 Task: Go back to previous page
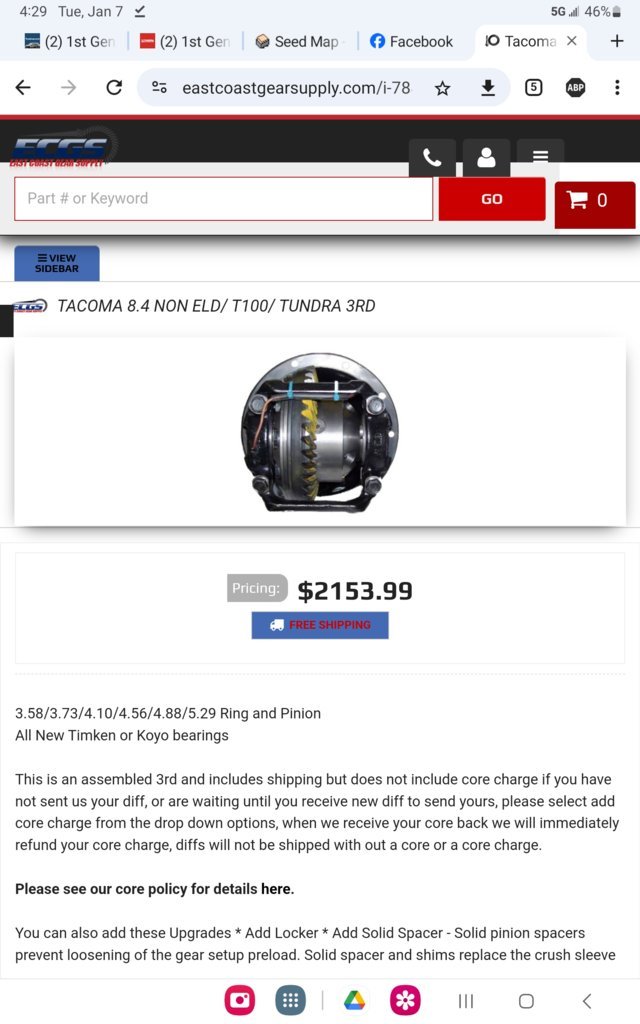tap(23, 88)
